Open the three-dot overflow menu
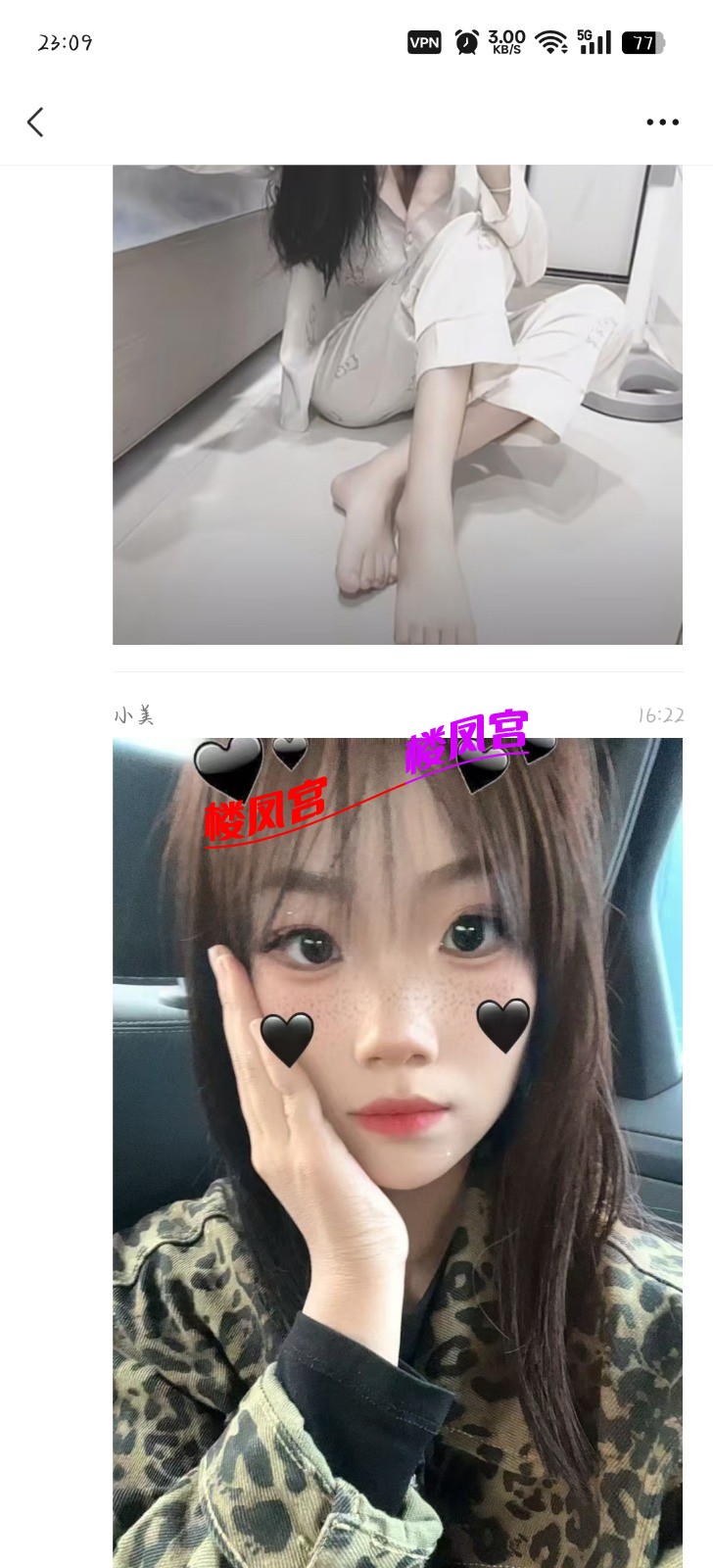Screen dimensions: 713x1568 [x=662, y=122]
